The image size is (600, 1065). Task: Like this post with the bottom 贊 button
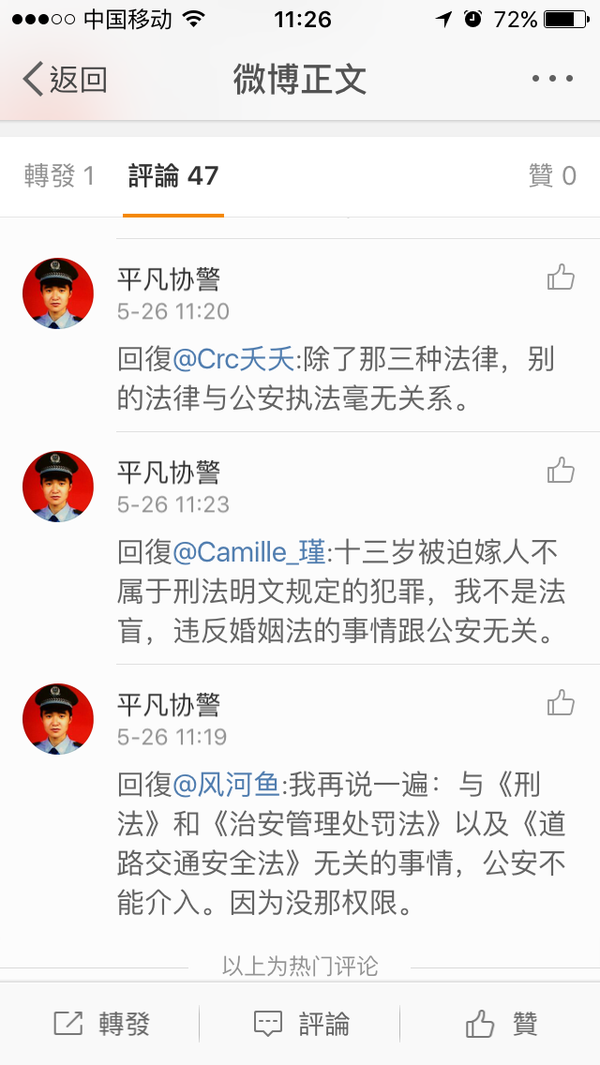coord(501,1024)
